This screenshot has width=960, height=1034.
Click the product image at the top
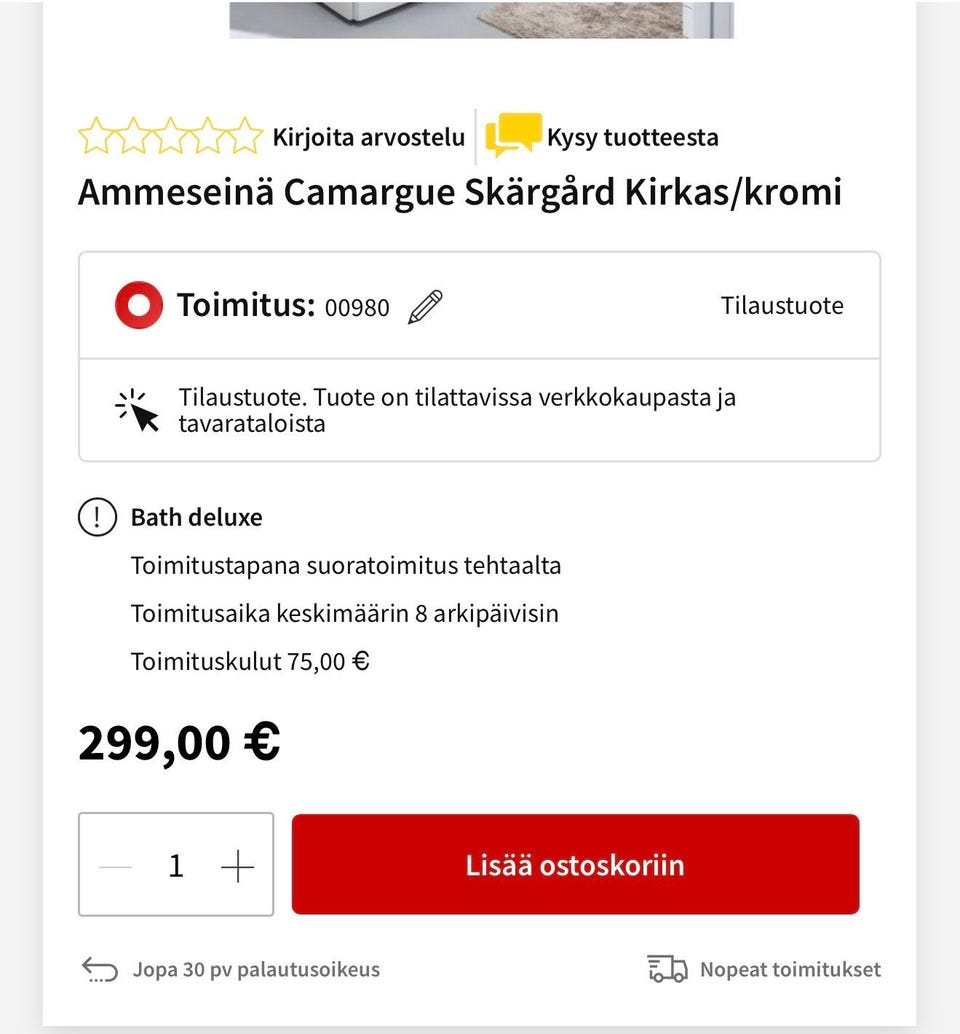[480, 18]
